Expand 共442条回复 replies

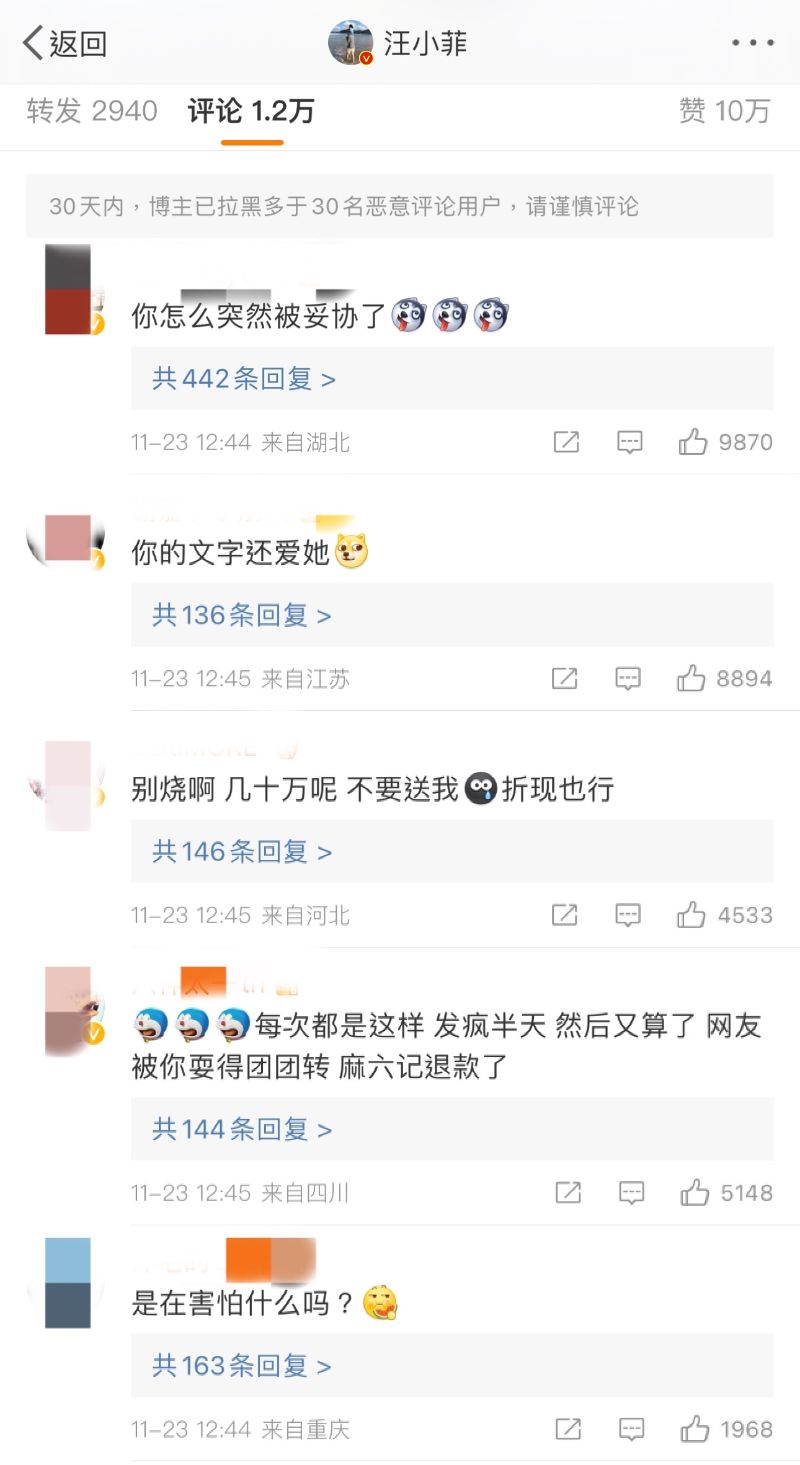(x=243, y=379)
